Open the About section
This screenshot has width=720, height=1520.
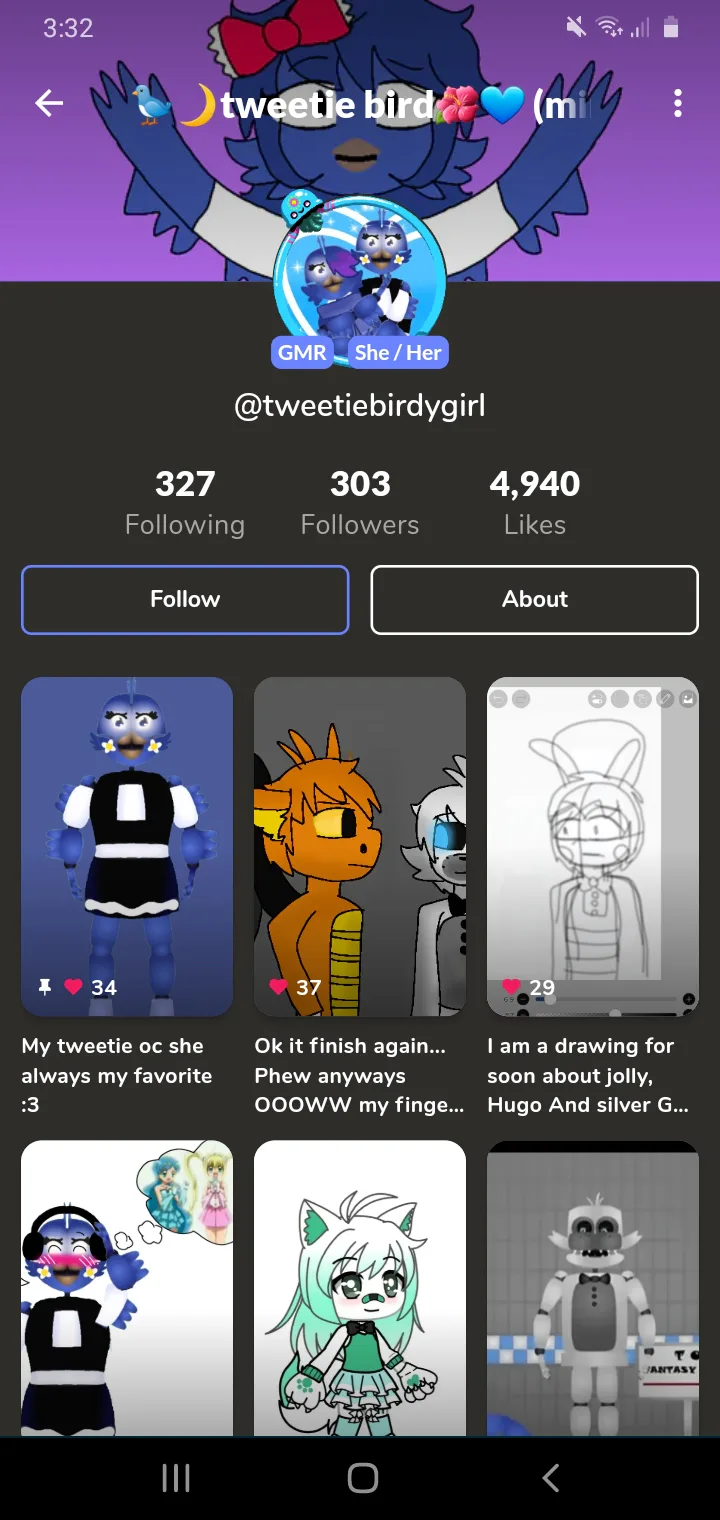535,599
